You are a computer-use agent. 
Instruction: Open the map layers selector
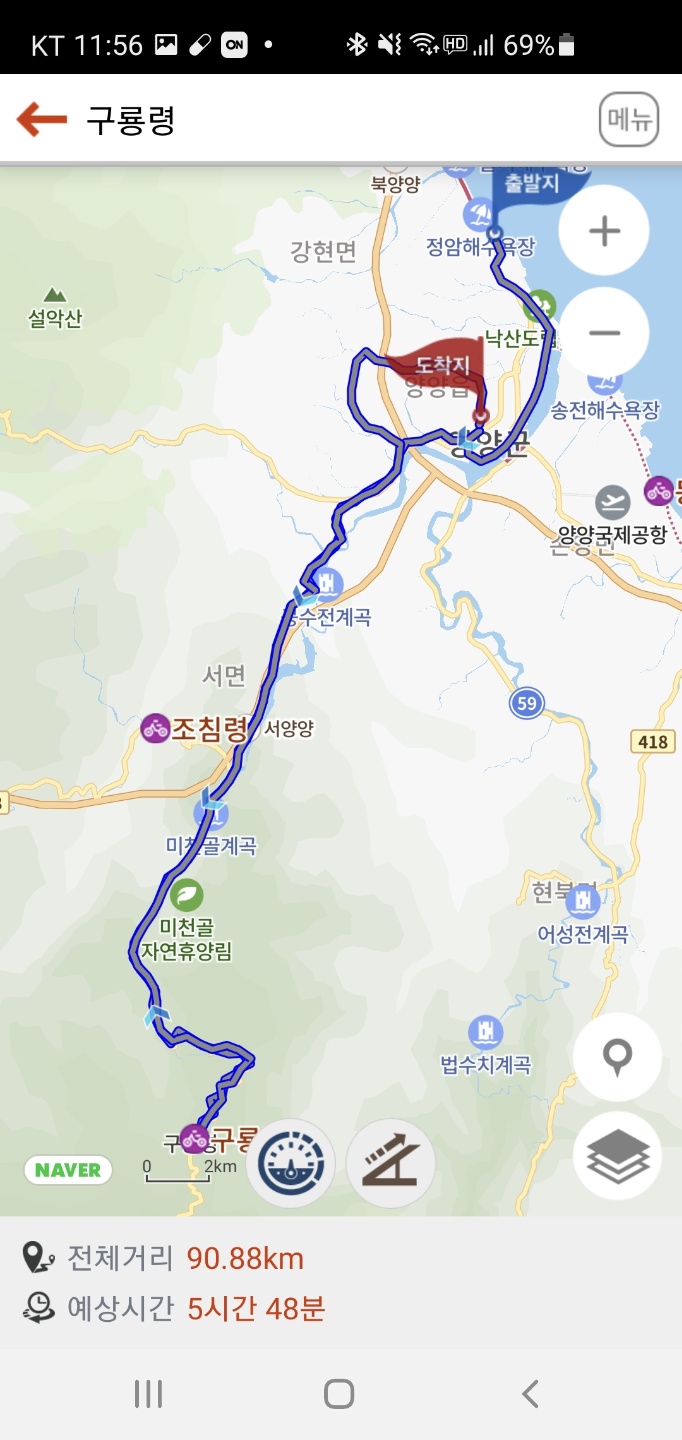click(x=617, y=1157)
